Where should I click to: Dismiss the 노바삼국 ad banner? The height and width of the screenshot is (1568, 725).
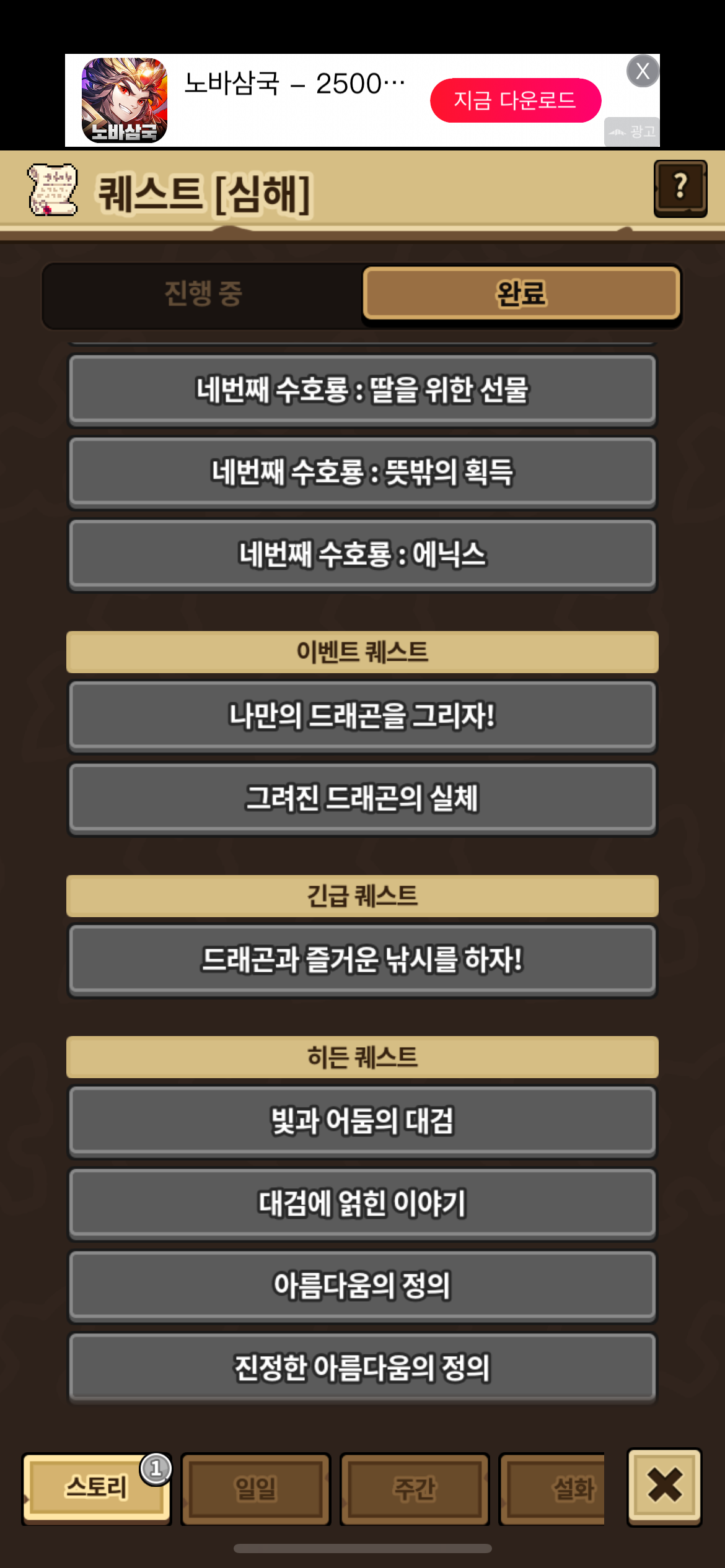(643, 71)
